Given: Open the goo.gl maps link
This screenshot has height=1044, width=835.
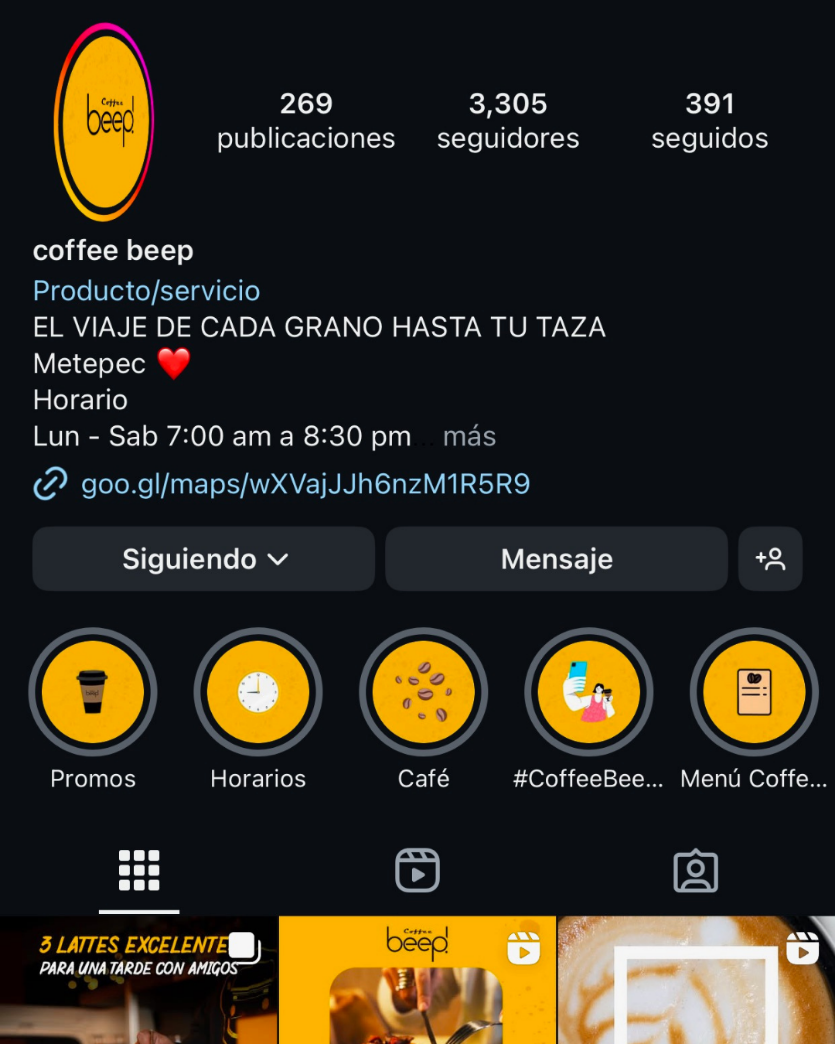Looking at the screenshot, I should click(x=305, y=485).
